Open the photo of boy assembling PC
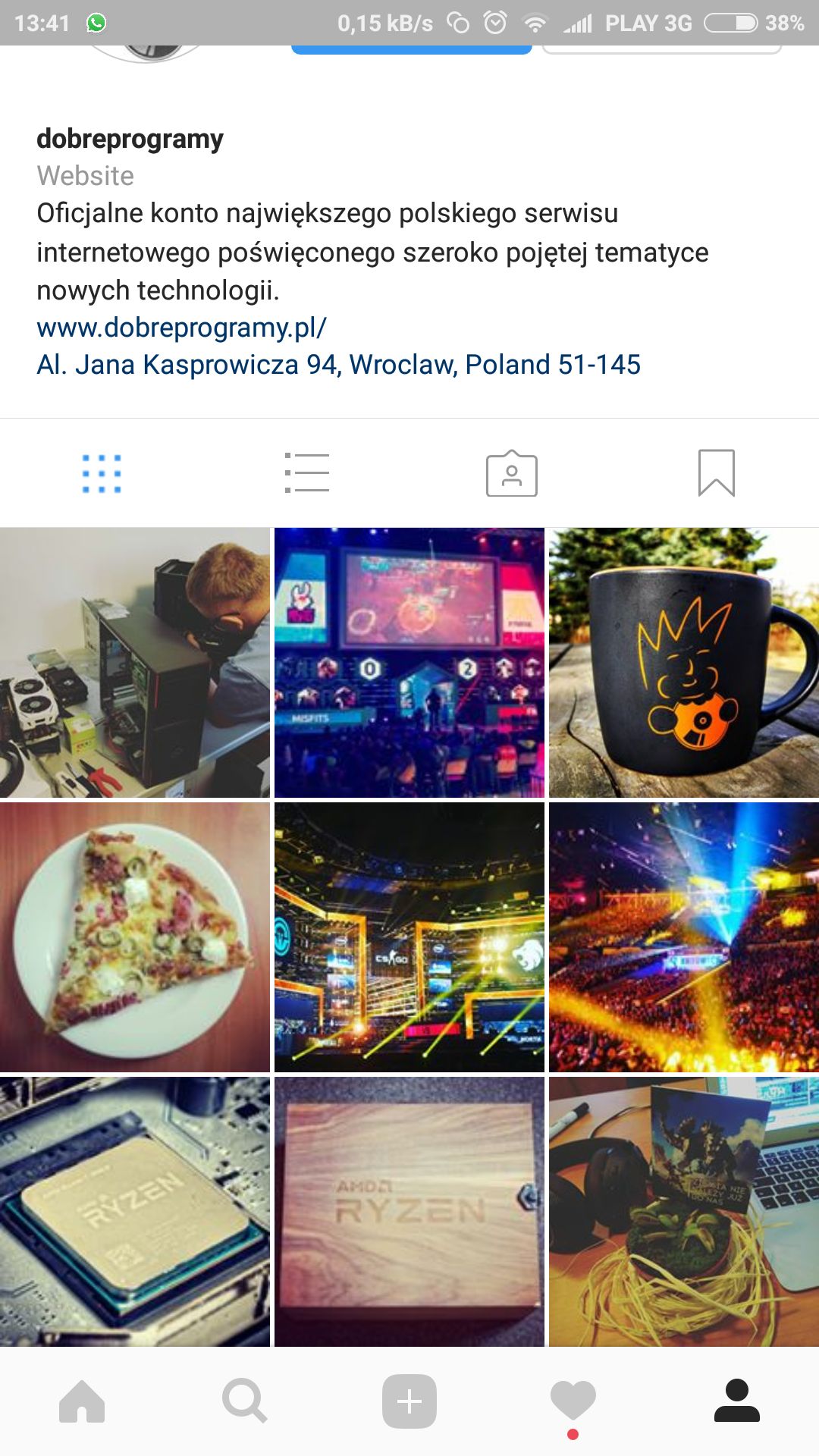The image size is (819, 1456). (135, 663)
